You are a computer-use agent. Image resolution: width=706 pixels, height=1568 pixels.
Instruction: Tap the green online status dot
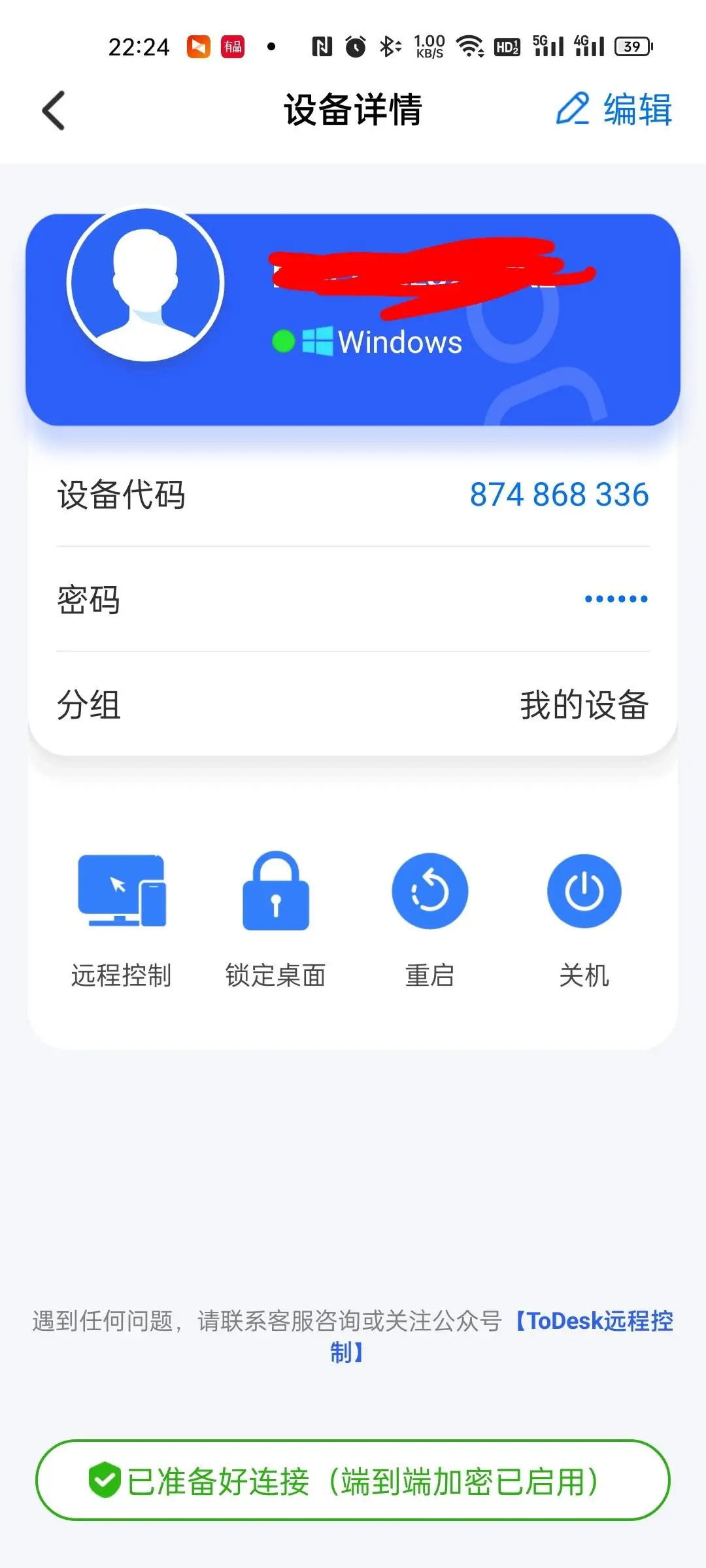(283, 340)
